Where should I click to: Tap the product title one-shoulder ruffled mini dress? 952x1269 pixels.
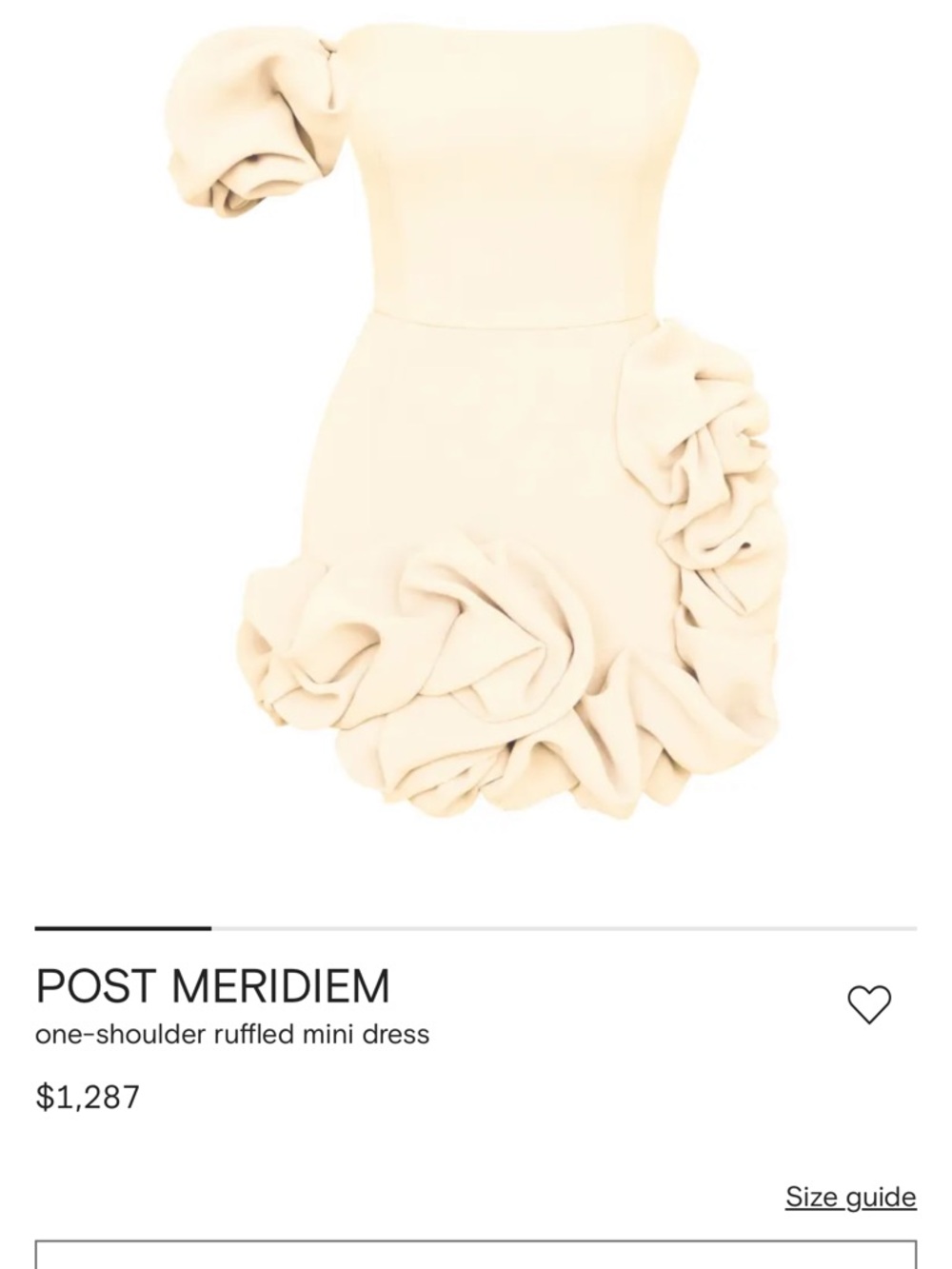[x=234, y=1034]
